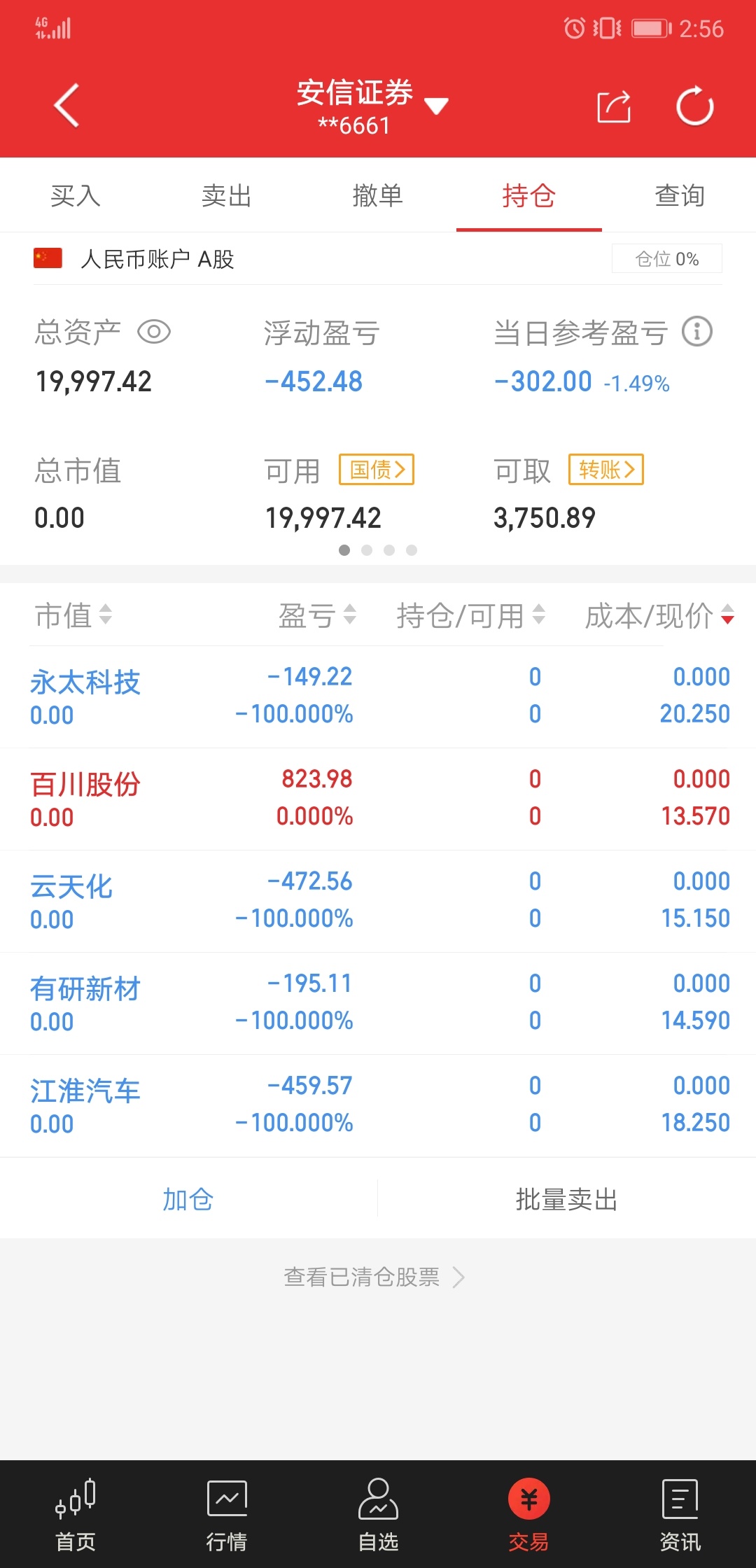Open the 安信证券 account dropdown
The image size is (756, 1568).
click(372, 106)
